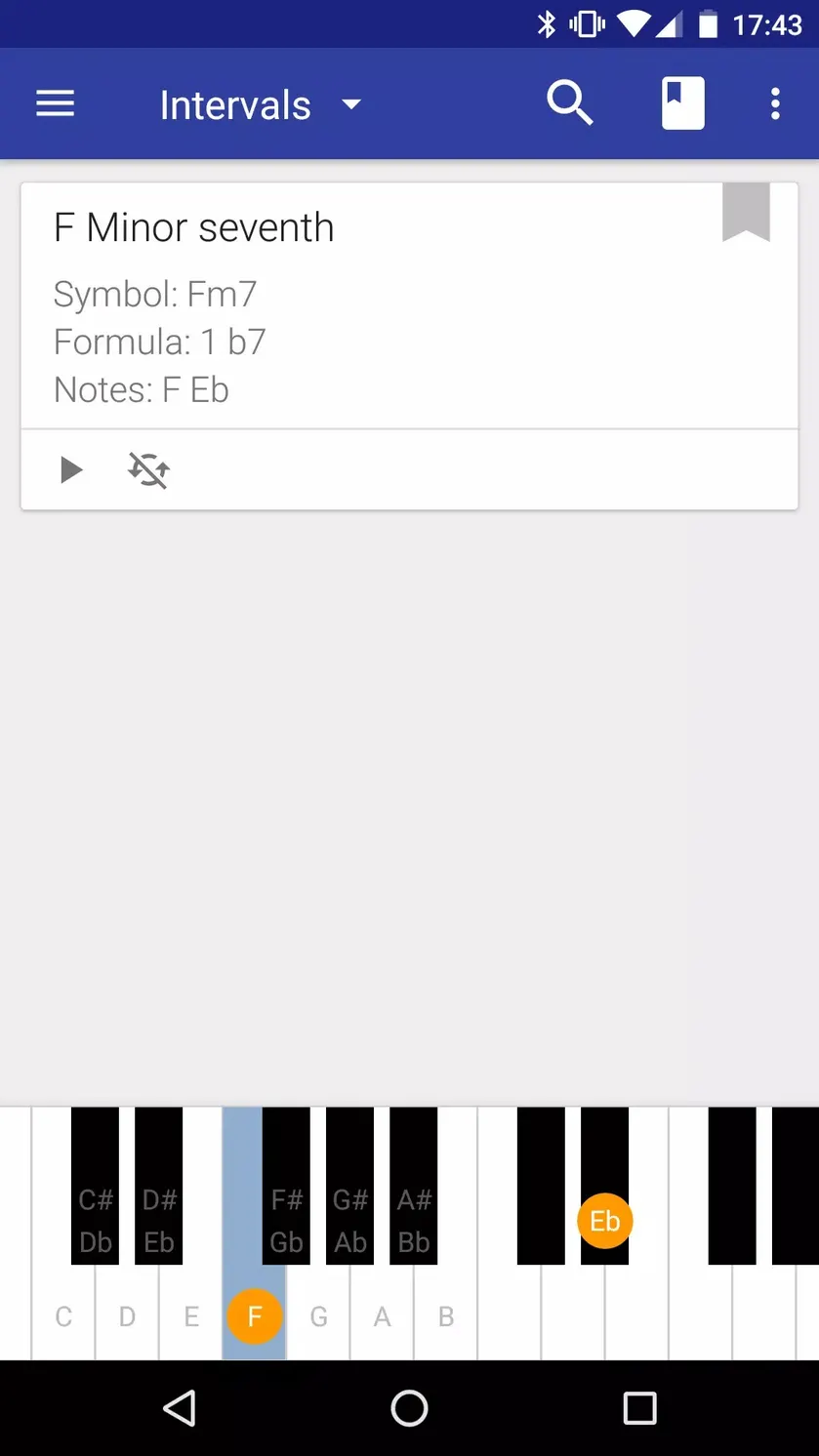
Task: Play the F Minor seventh interval
Action: 70,470
